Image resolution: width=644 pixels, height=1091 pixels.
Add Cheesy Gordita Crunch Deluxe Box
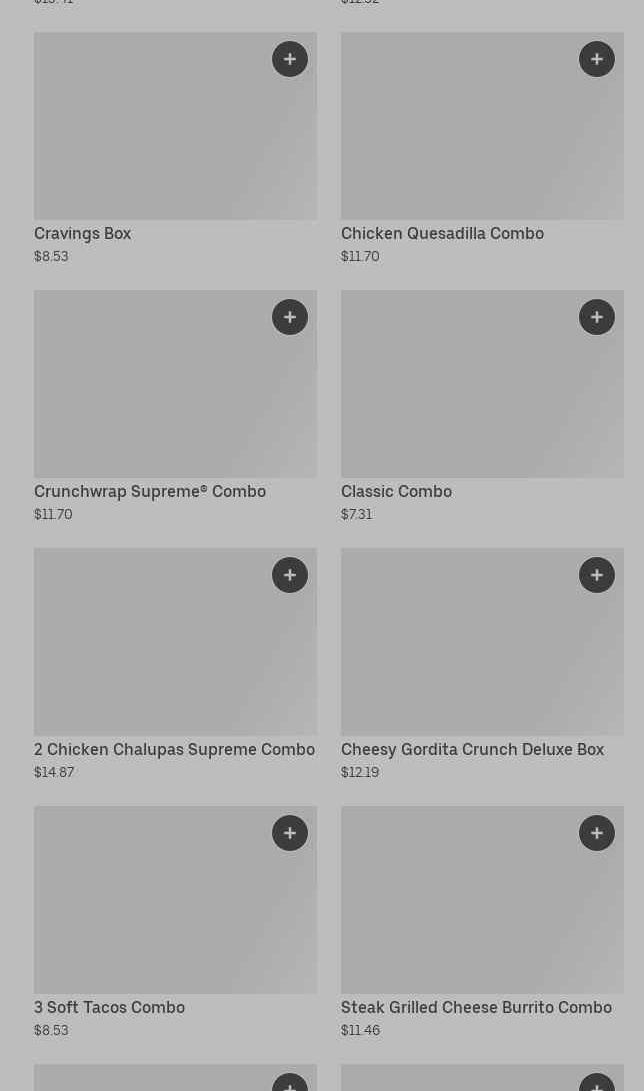597,575
